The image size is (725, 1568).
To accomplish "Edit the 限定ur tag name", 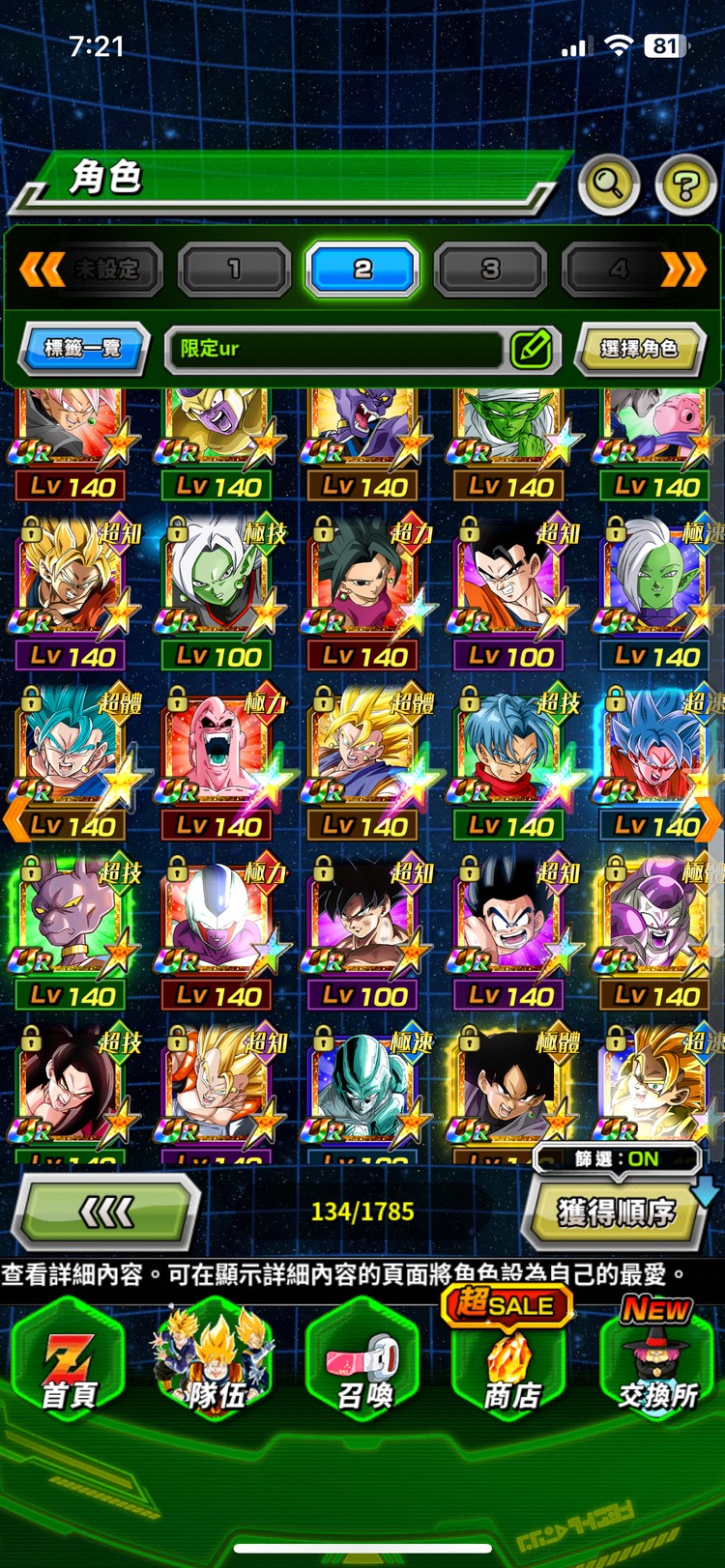I will pos(532,349).
